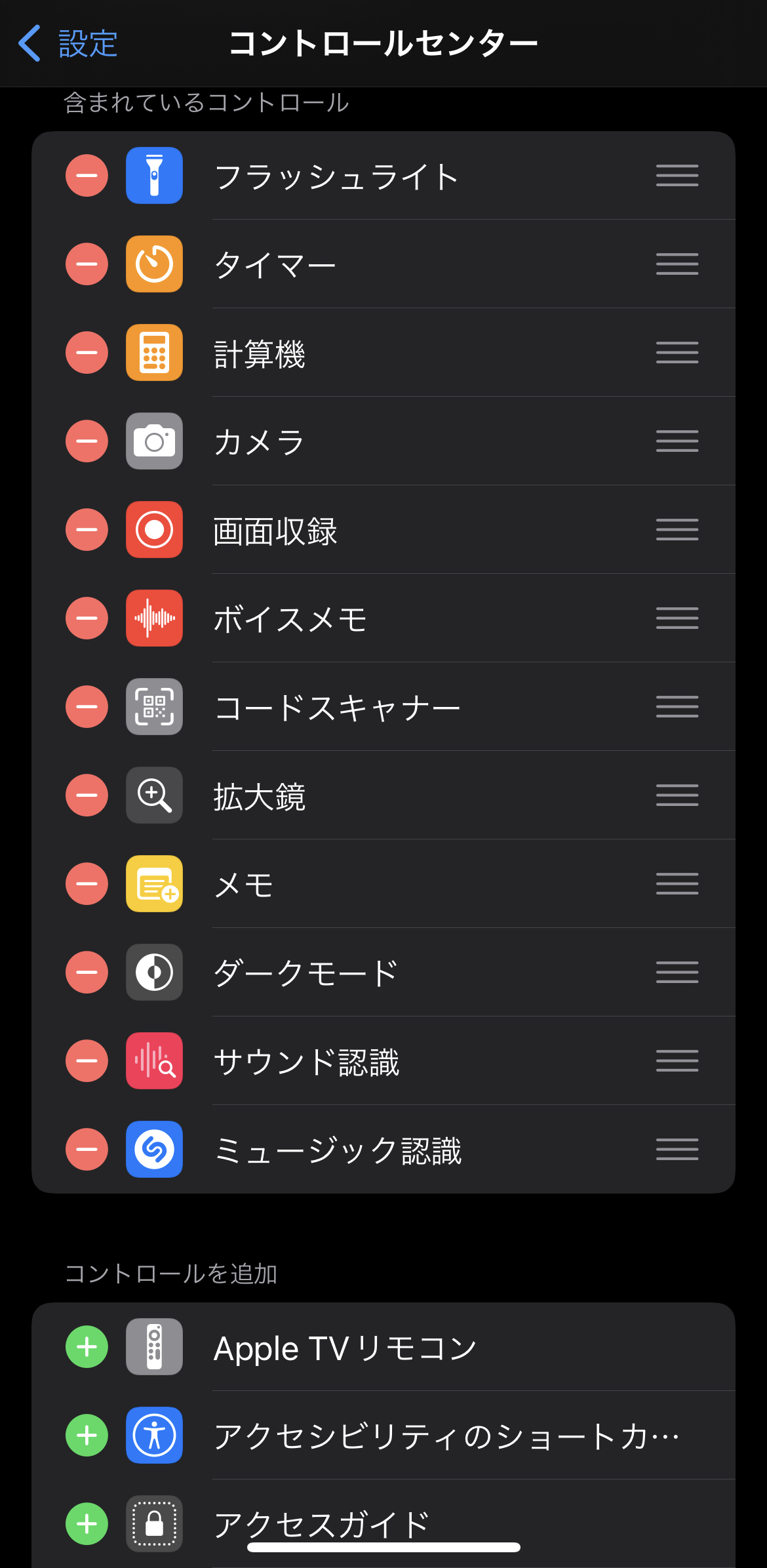Remove ダークモード from included controls
The height and width of the screenshot is (1568, 767).
pyautogui.click(x=87, y=973)
